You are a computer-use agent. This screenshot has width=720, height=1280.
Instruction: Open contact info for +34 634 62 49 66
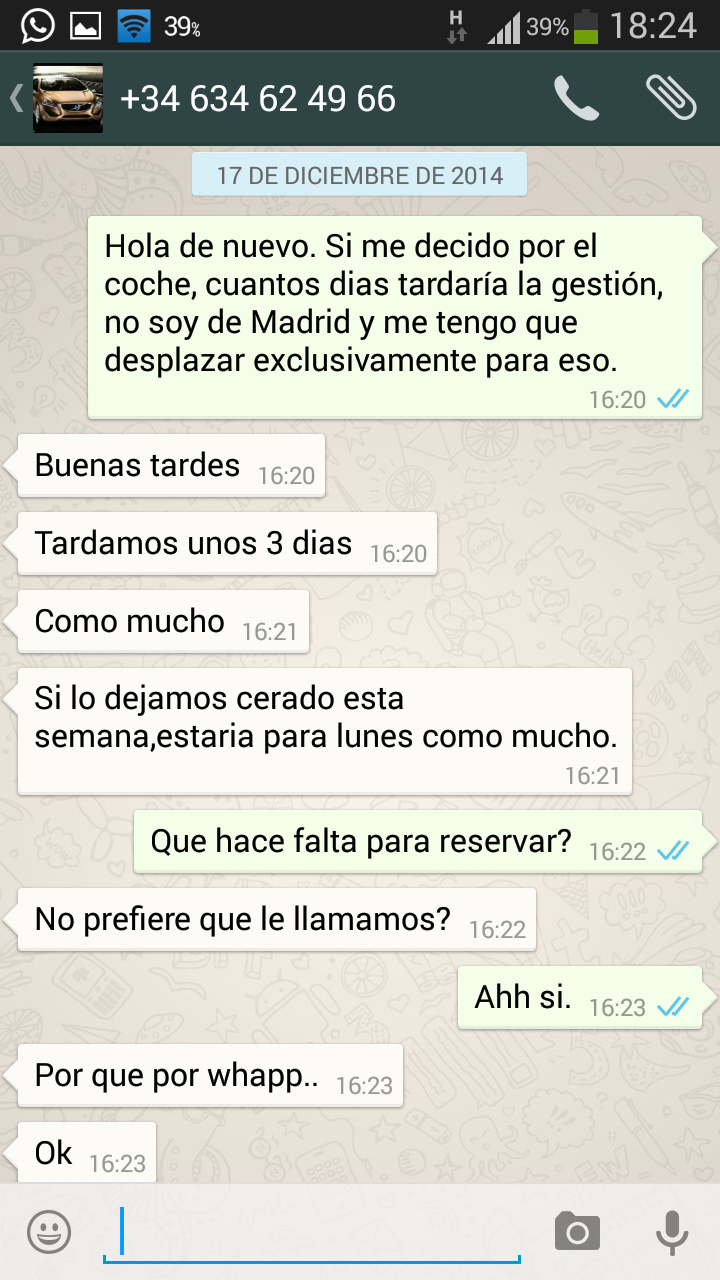tap(258, 99)
